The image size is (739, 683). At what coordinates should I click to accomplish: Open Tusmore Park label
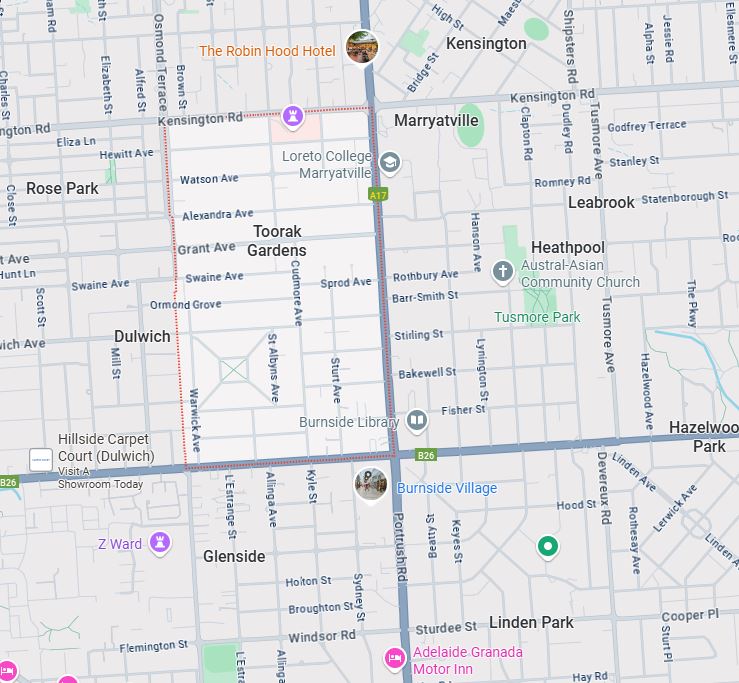[x=537, y=317]
